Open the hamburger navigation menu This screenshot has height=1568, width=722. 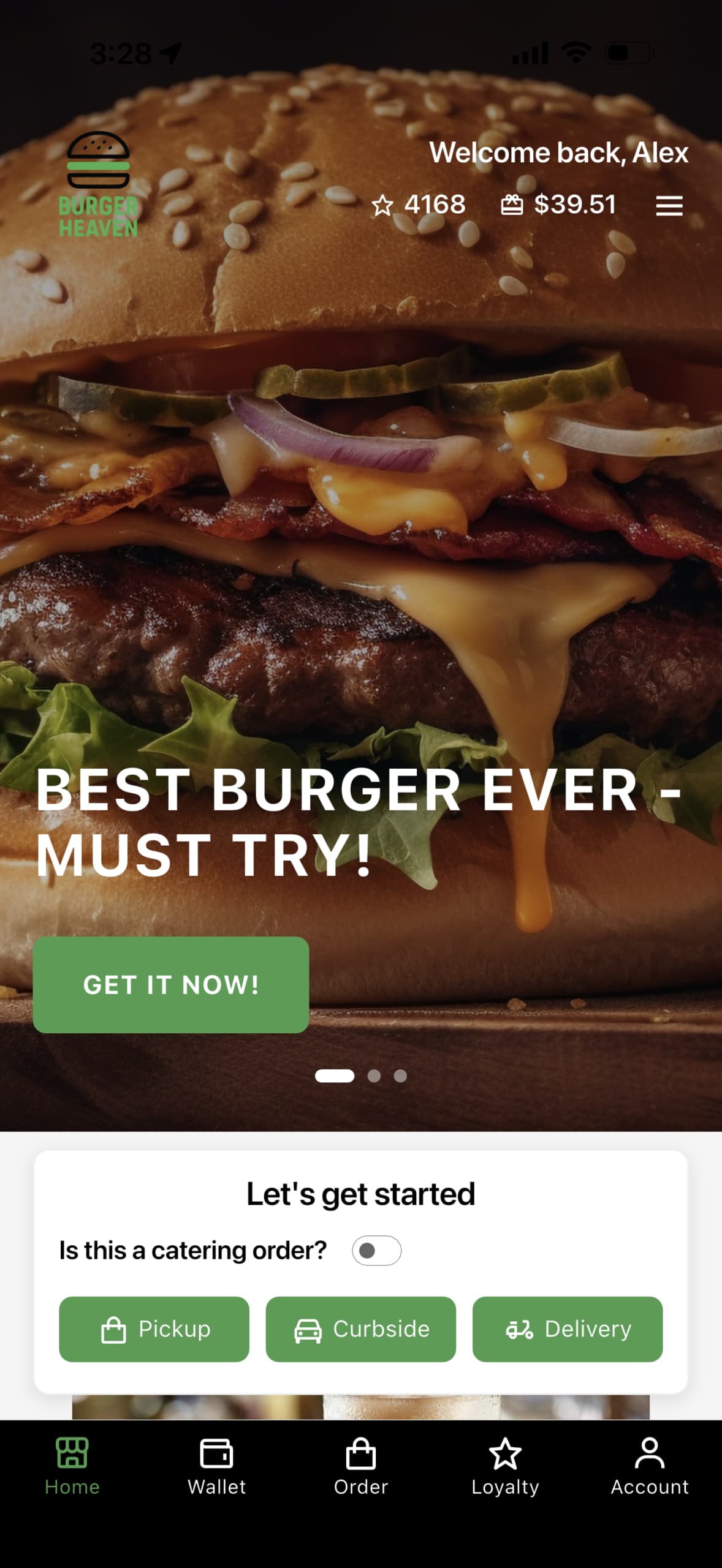(x=669, y=206)
